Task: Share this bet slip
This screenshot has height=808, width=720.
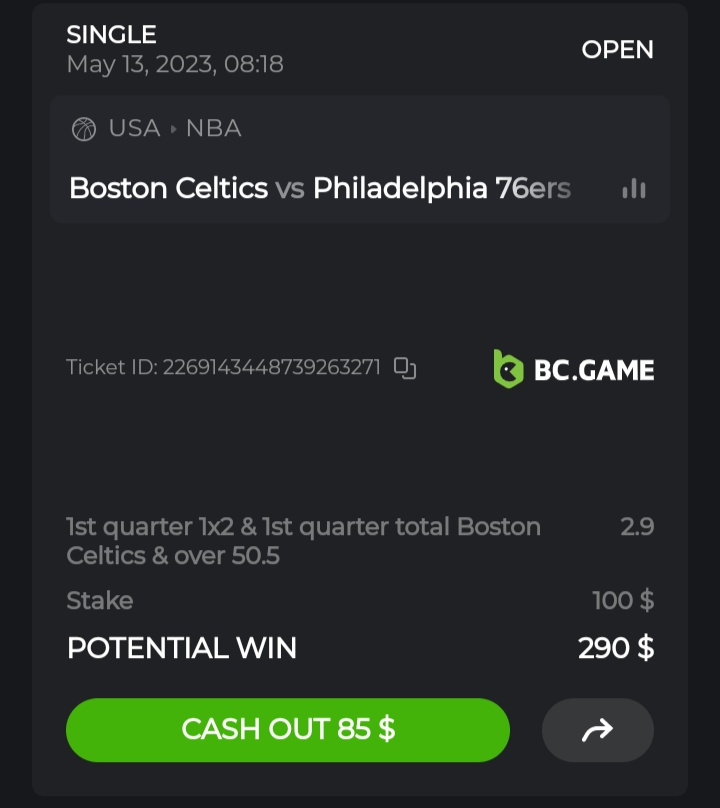Action: [597, 731]
